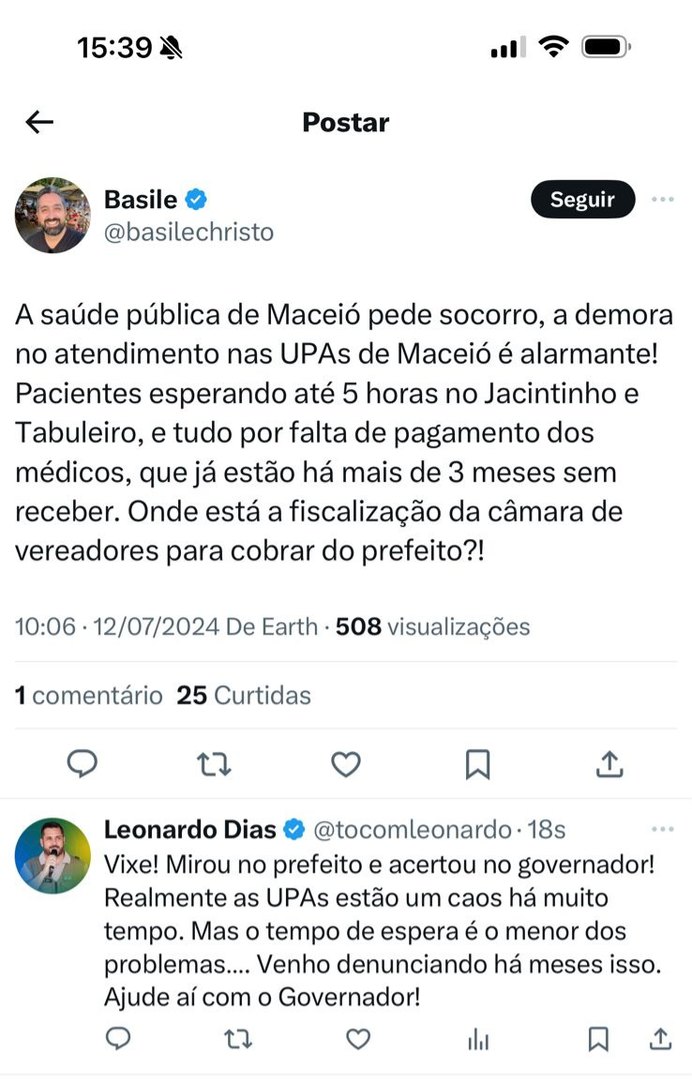This screenshot has width=692, height=1080.
Task: Repost Basile's post
Action: pos(214,765)
